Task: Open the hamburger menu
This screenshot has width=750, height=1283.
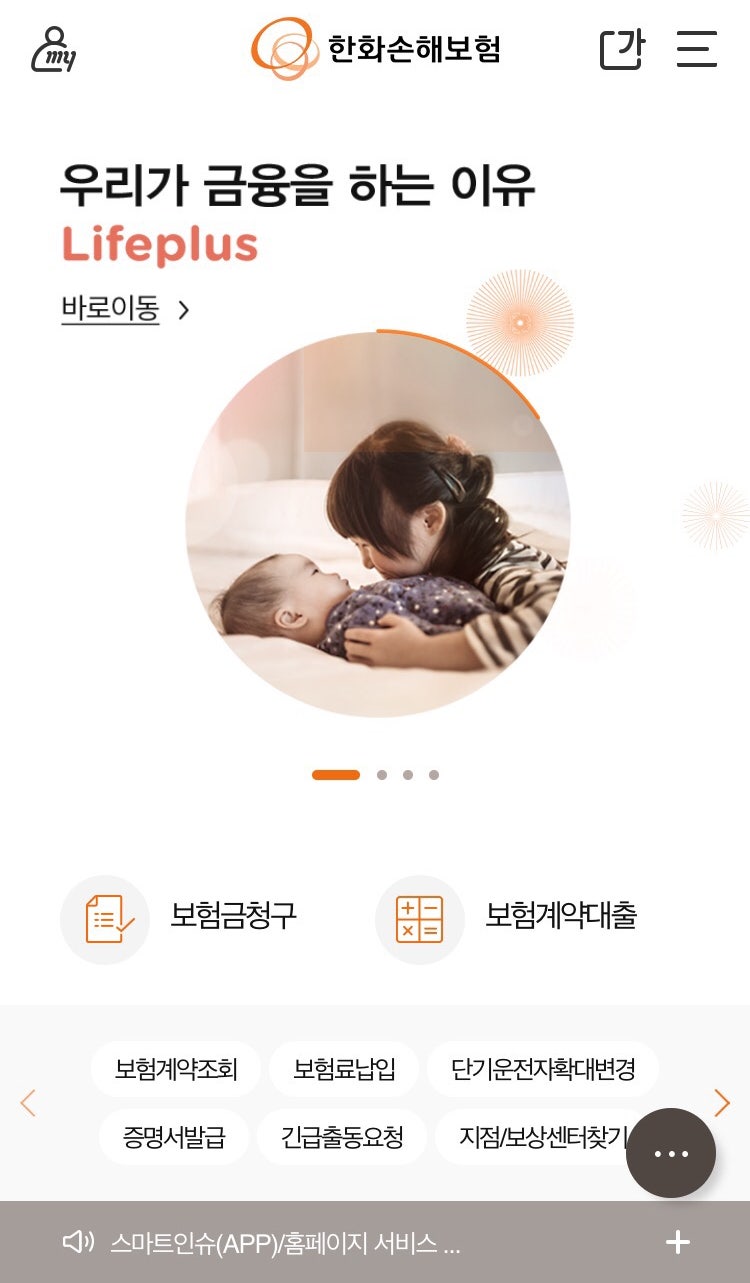Action: [x=696, y=49]
